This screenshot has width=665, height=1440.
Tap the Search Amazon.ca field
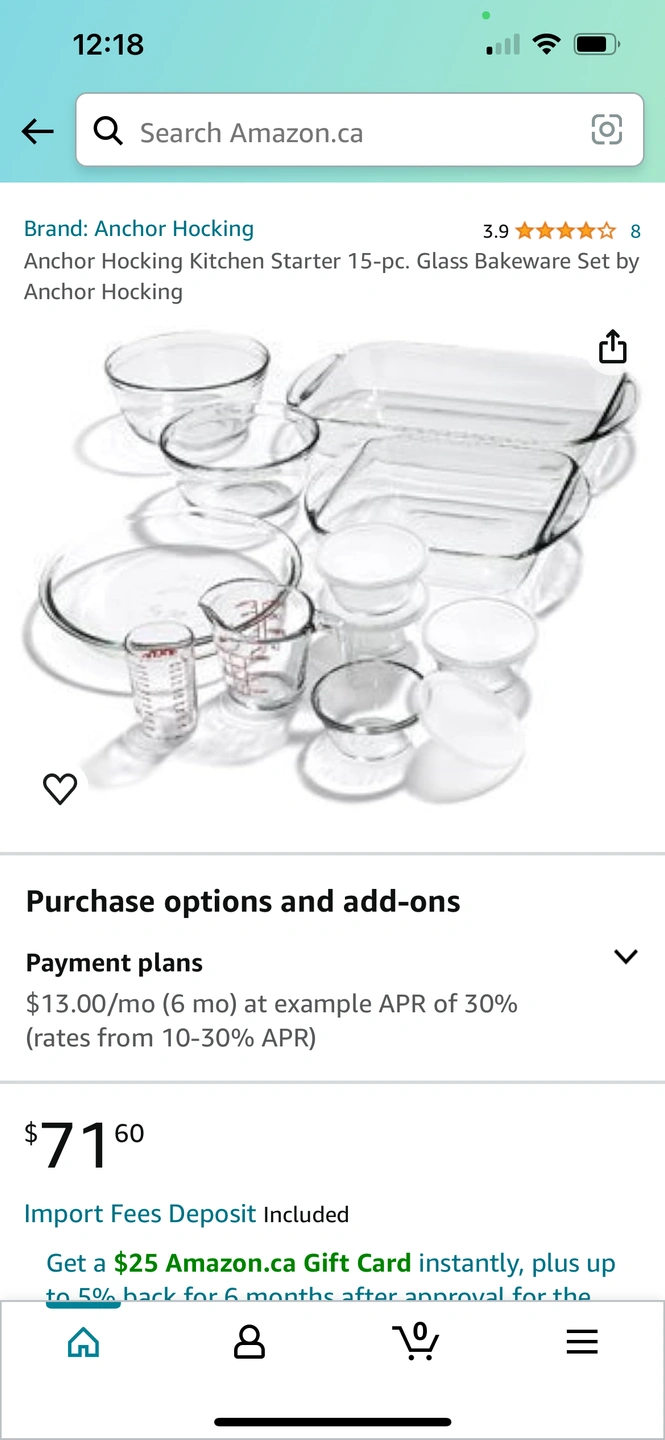pyautogui.click(x=340, y=132)
